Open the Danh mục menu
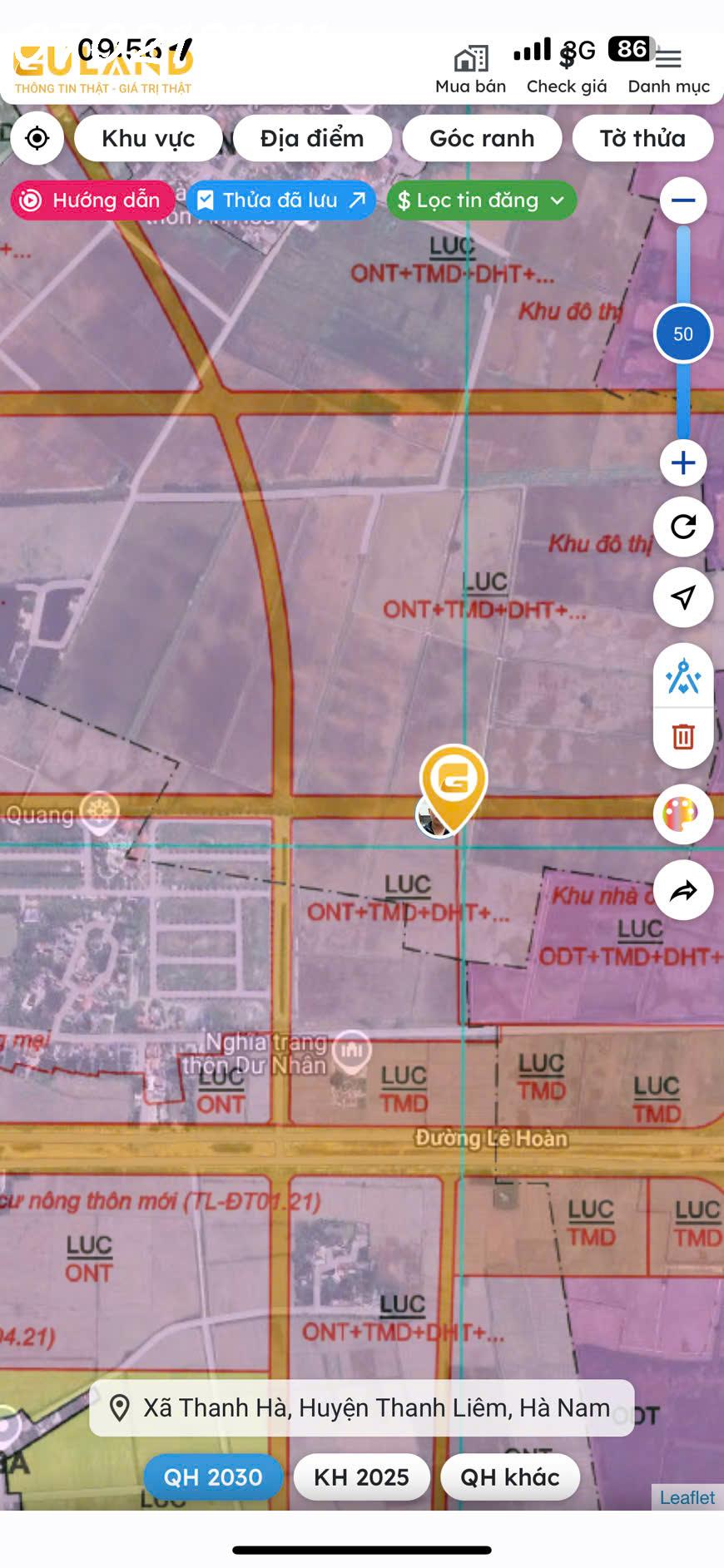The image size is (724, 1568). click(668, 70)
